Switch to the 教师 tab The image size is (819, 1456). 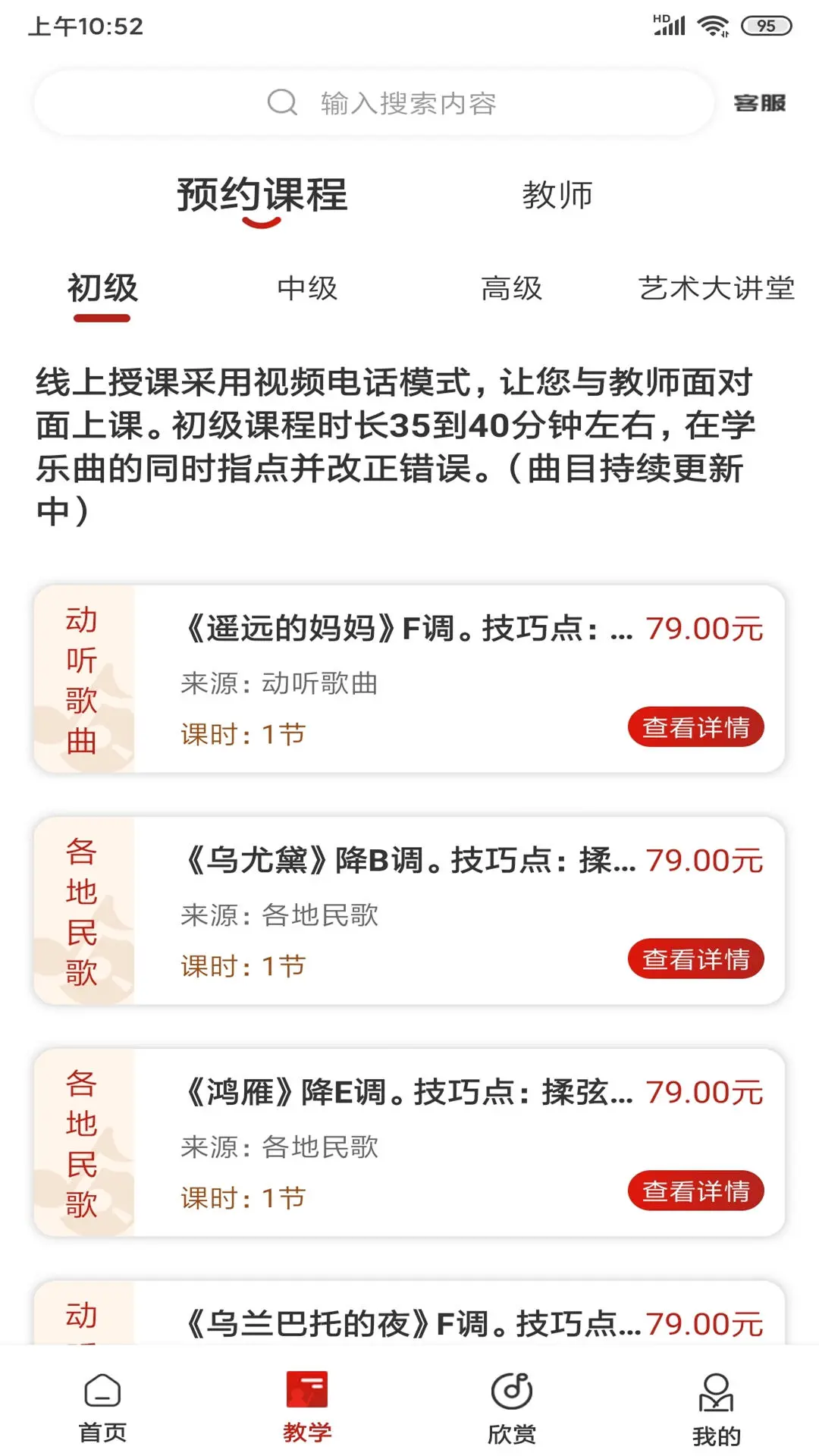coord(558,196)
